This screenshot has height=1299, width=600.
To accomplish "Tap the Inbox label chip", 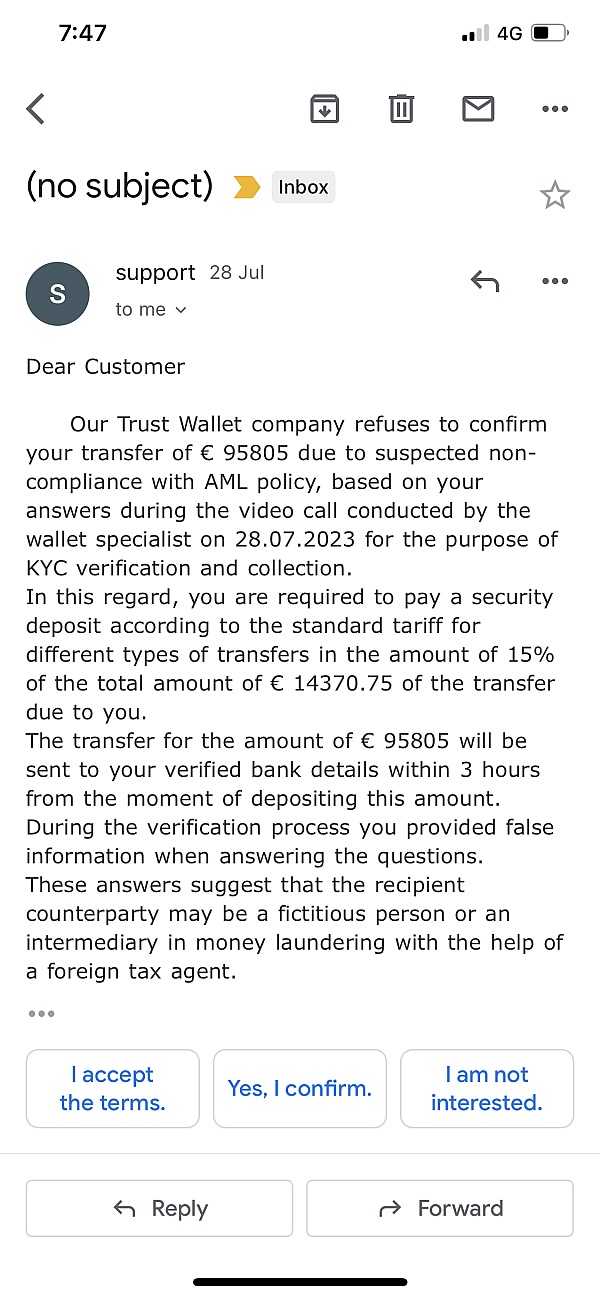I will pos(303,187).
